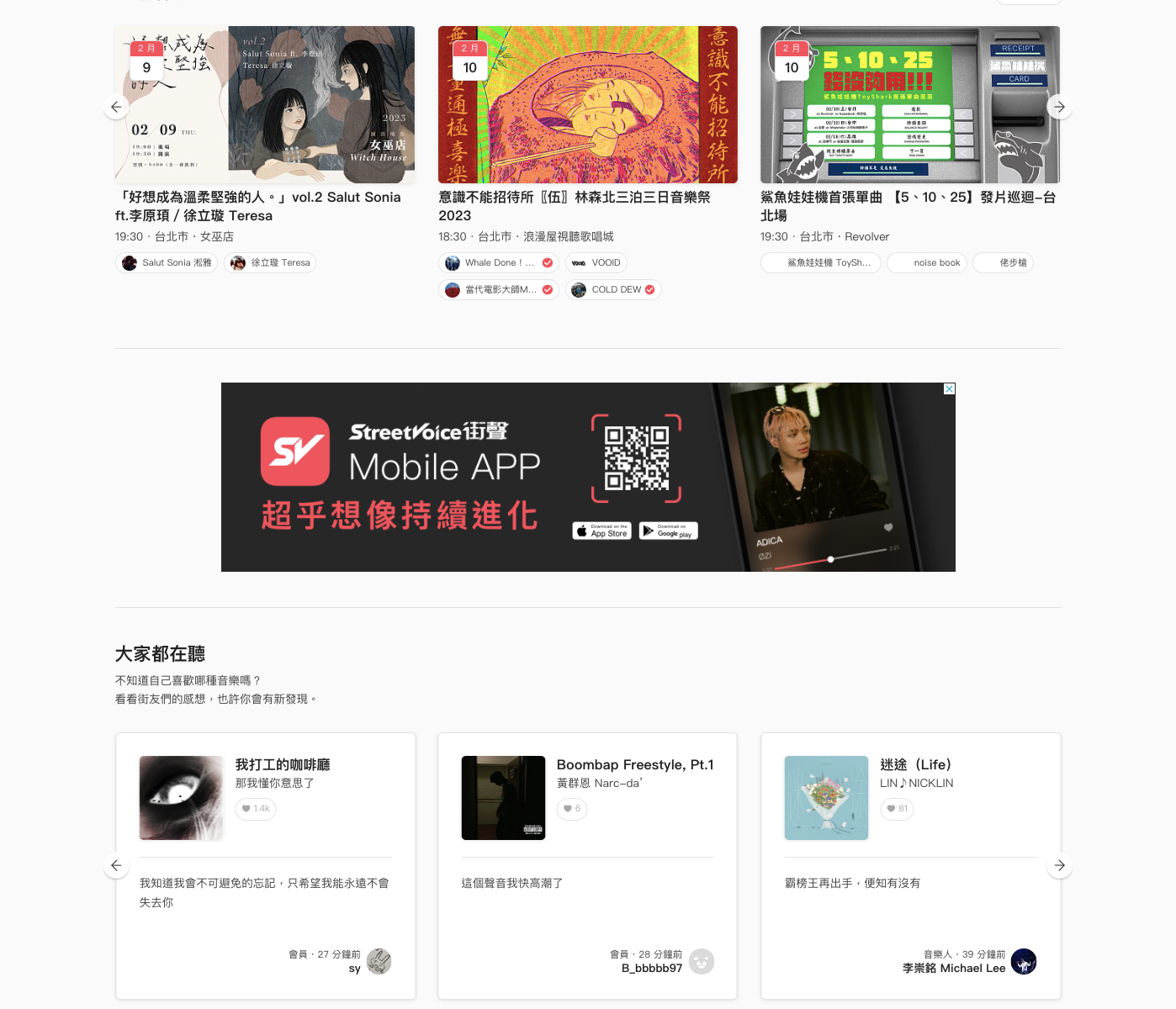Screen dimensions: 1176x1009
Task: Open Whale Done artist chip
Action: tap(498, 263)
